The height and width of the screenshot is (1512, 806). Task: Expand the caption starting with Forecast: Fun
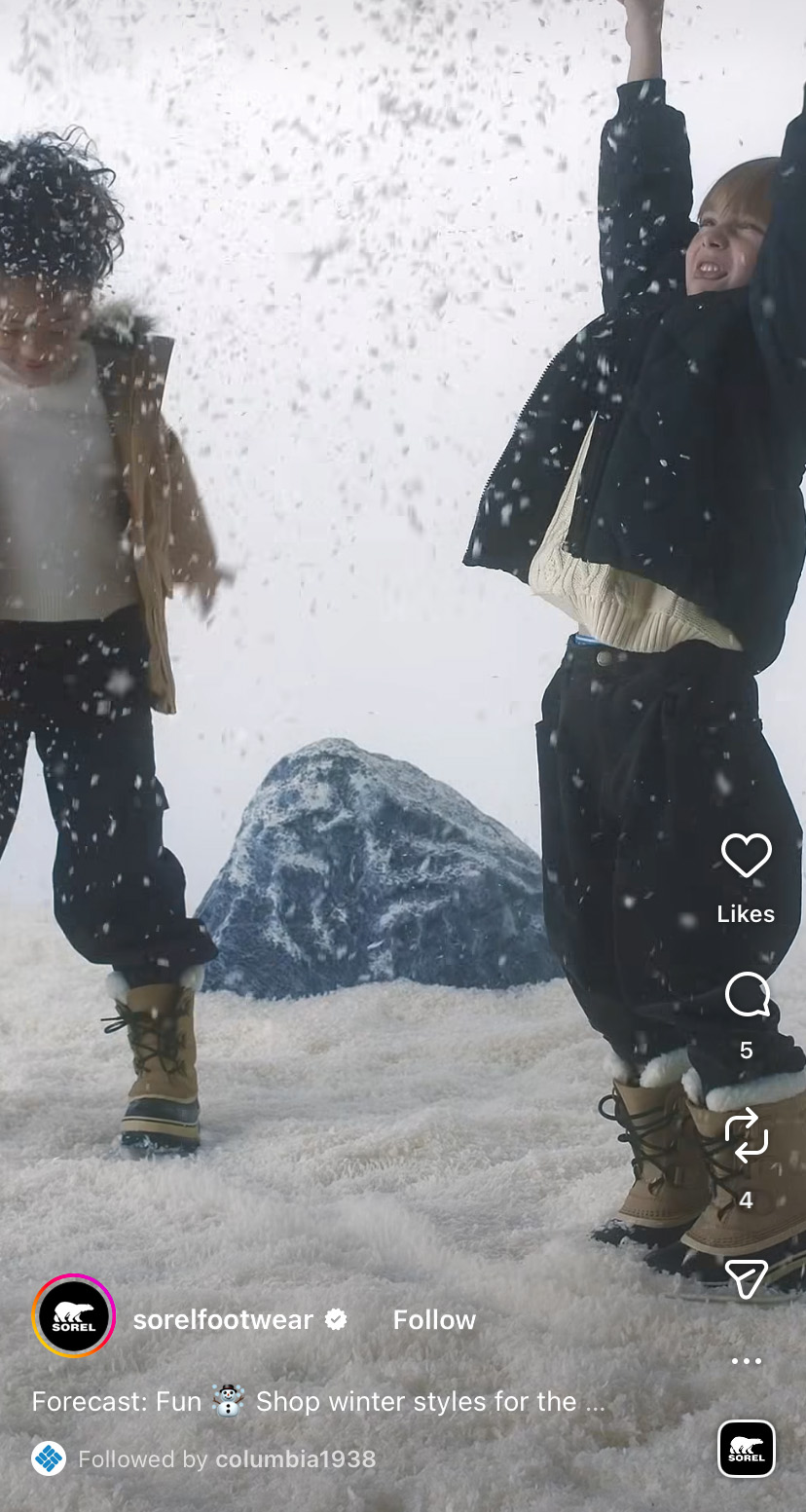(x=318, y=1402)
